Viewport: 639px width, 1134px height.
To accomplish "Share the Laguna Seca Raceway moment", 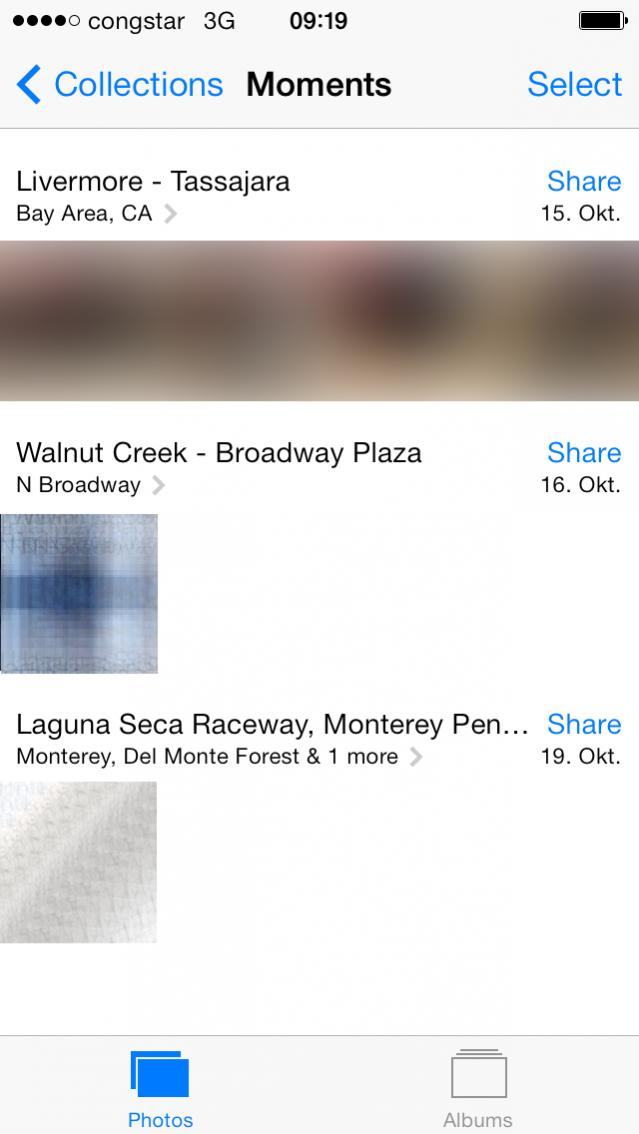I will coord(583,724).
